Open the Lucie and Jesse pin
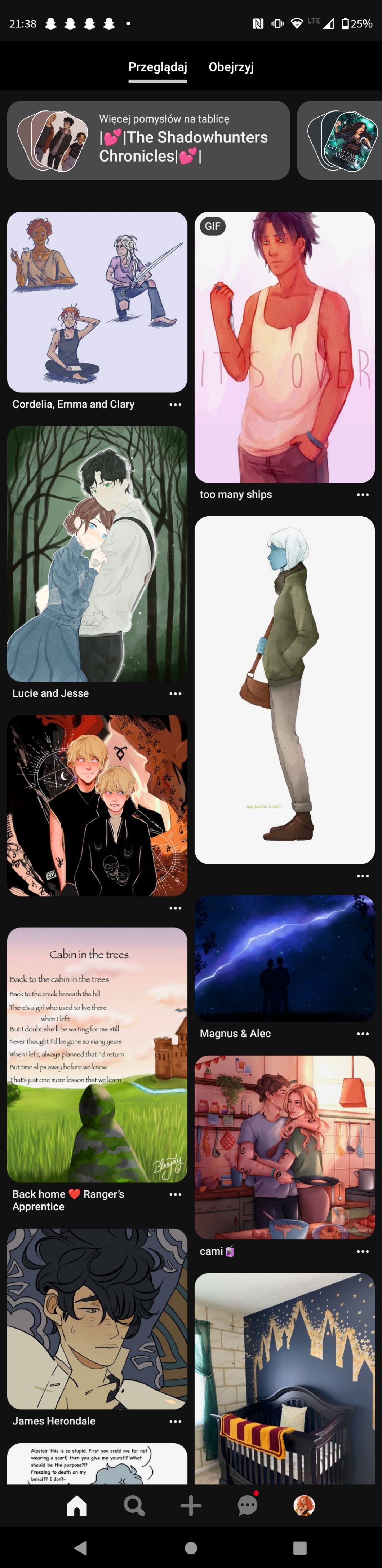The image size is (382, 1568). pyautogui.click(x=97, y=553)
